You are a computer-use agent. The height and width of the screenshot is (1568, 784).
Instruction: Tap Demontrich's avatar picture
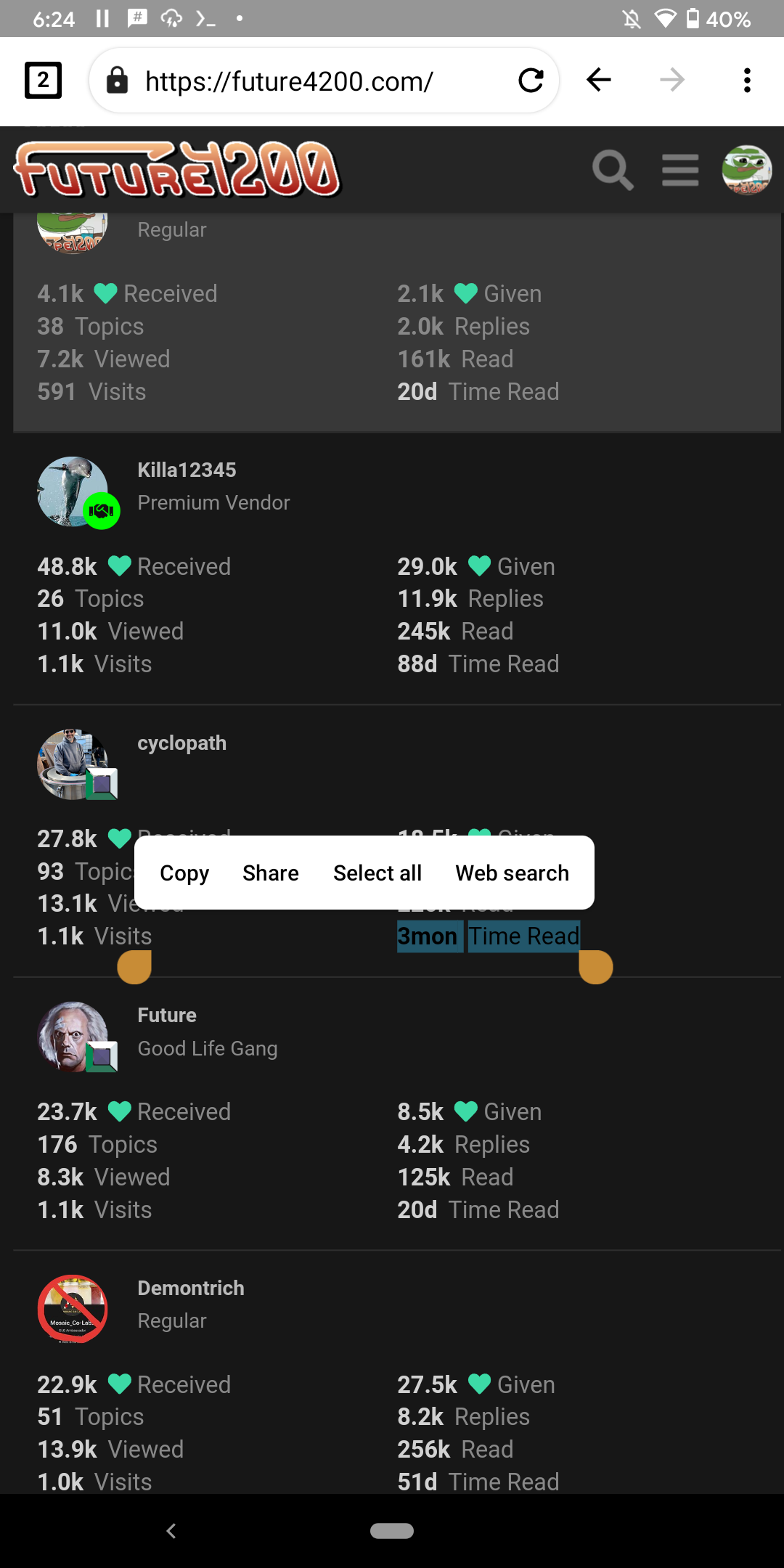[72, 1309]
